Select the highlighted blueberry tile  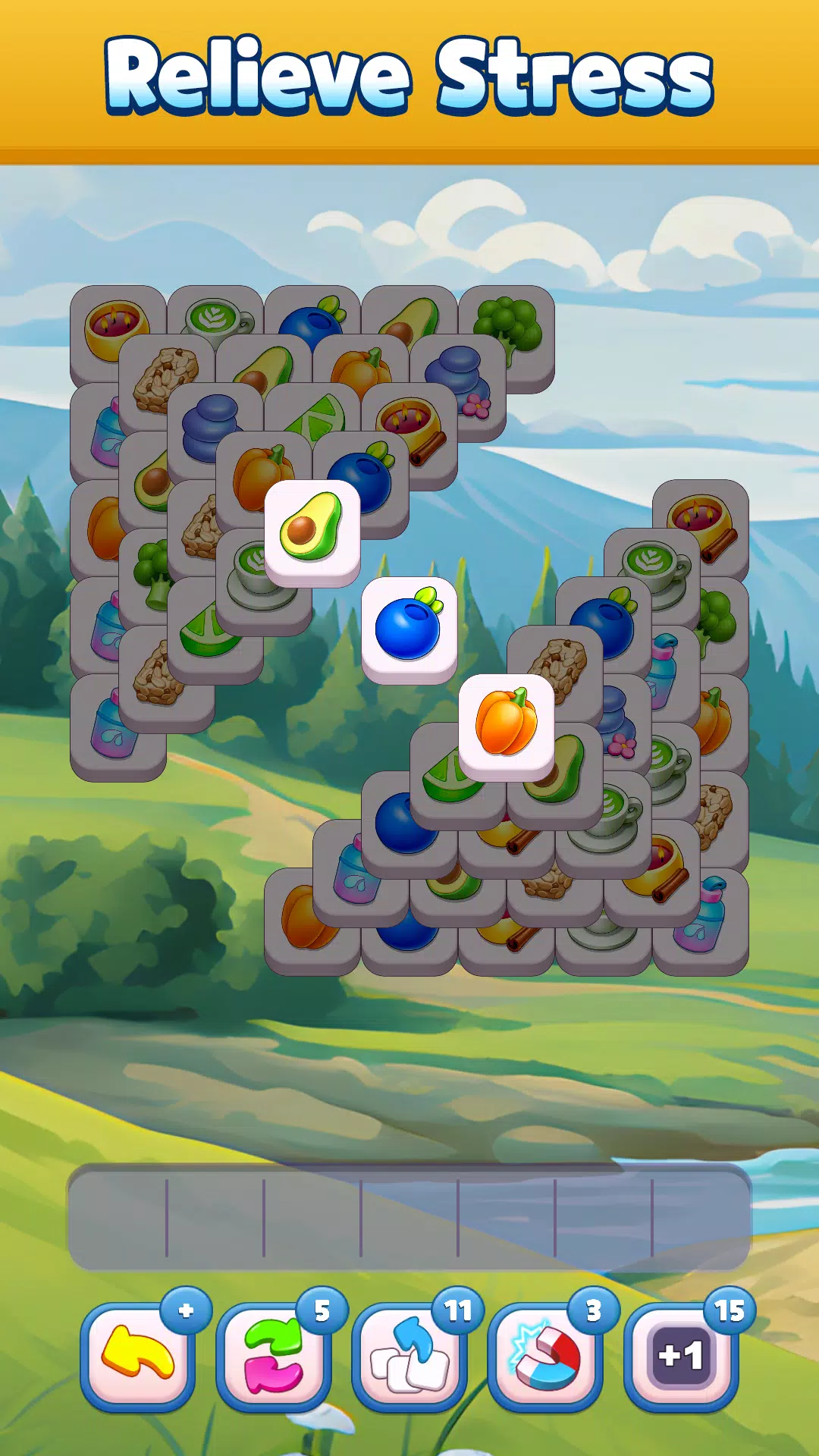409,626
